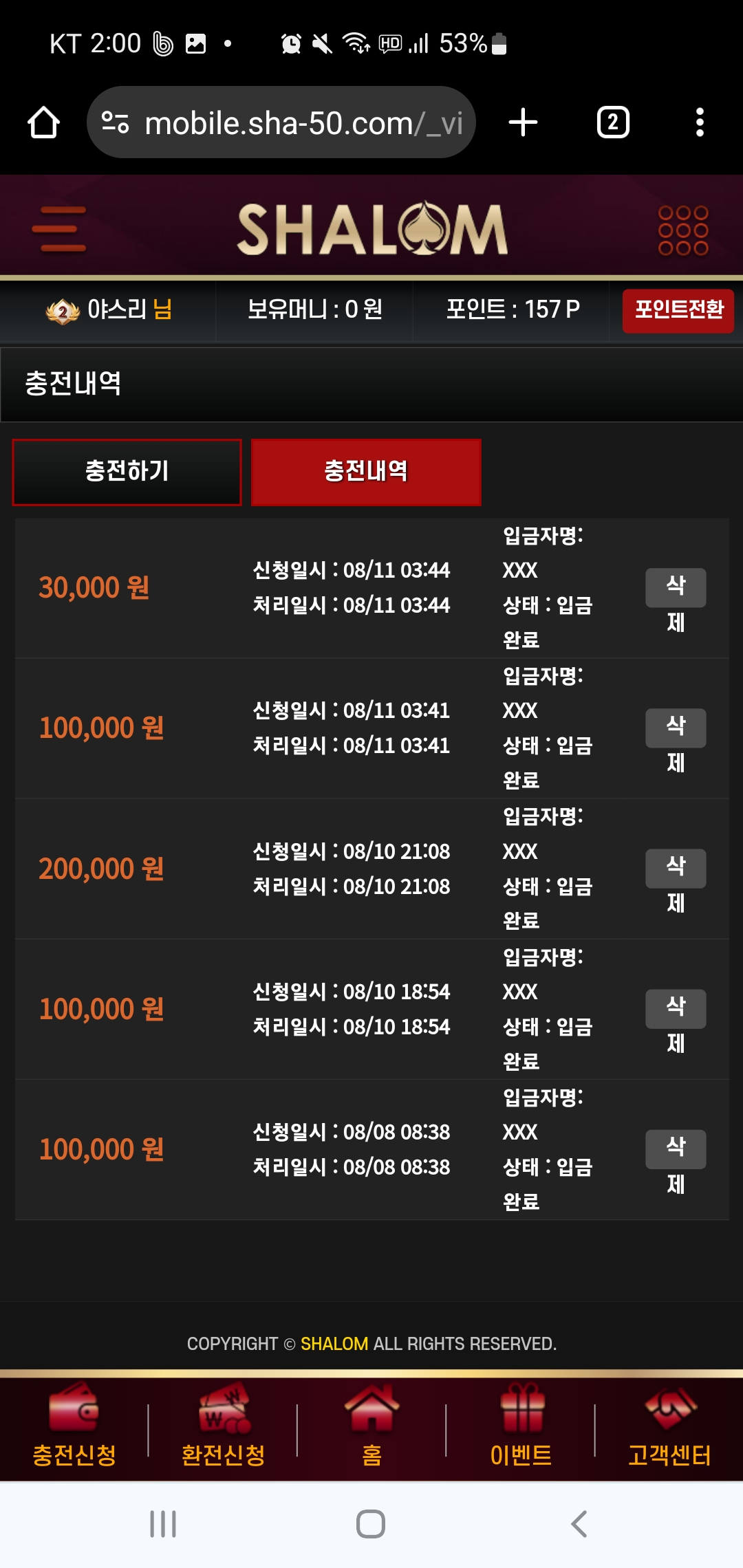Switch to the 충전하기 tab
Image resolution: width=743 pixels, height=1568 pixels.
coord(127,472)
